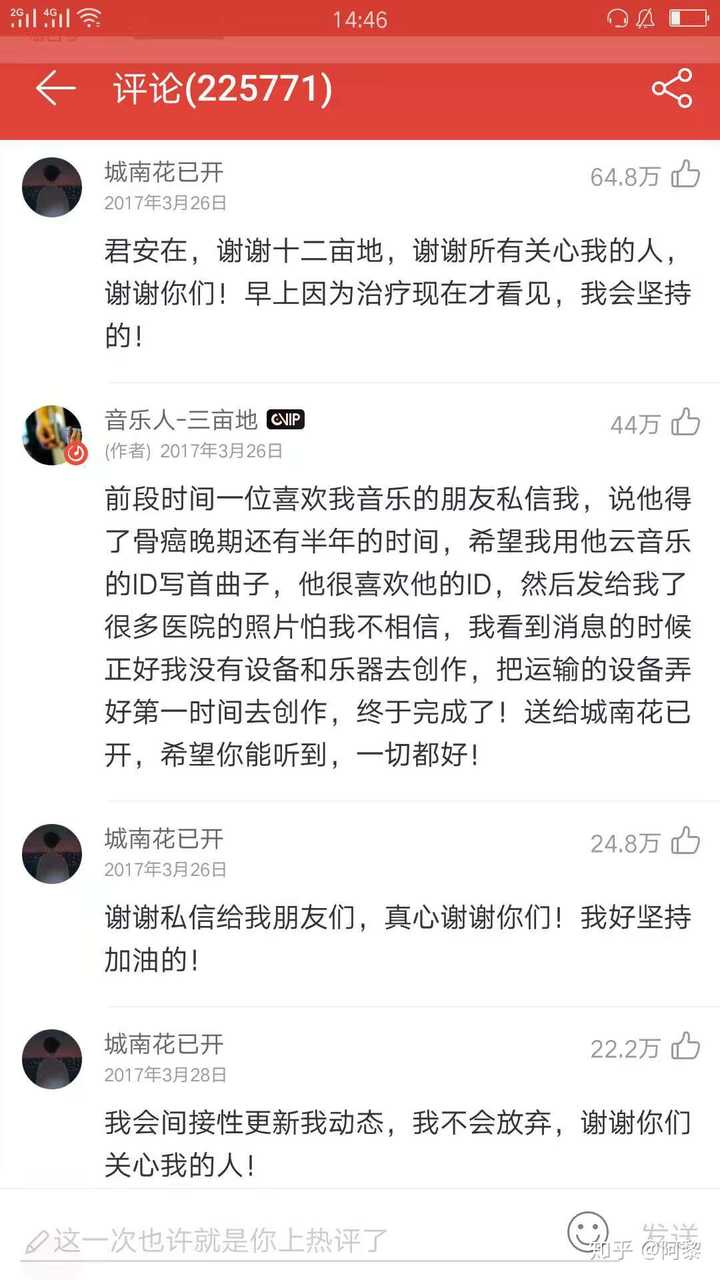The height and width of the screenshot is (1280, 720).
Task: Open the 音乐人-三亩地 username link
Action: coord(181,420)
